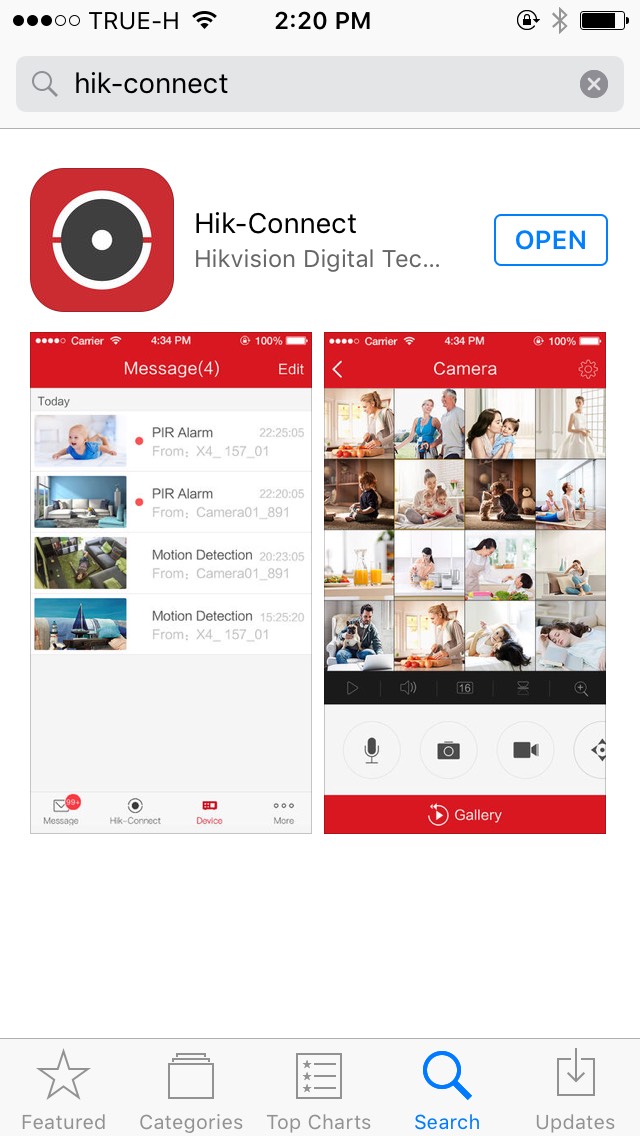
Task: Switch to the Categories tab
Action: pos(191,1090)
